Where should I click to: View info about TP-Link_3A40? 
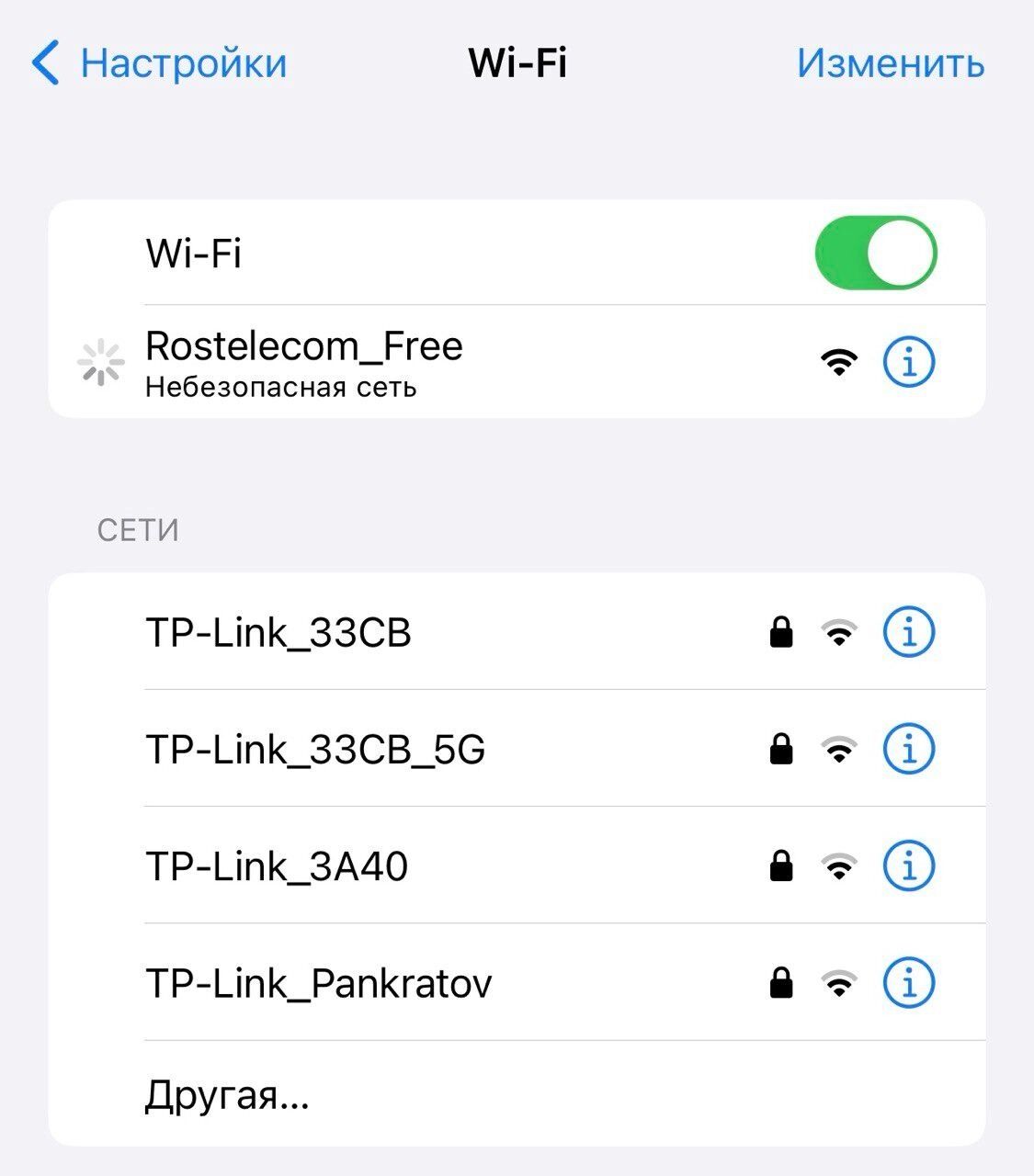click(908, 865)
